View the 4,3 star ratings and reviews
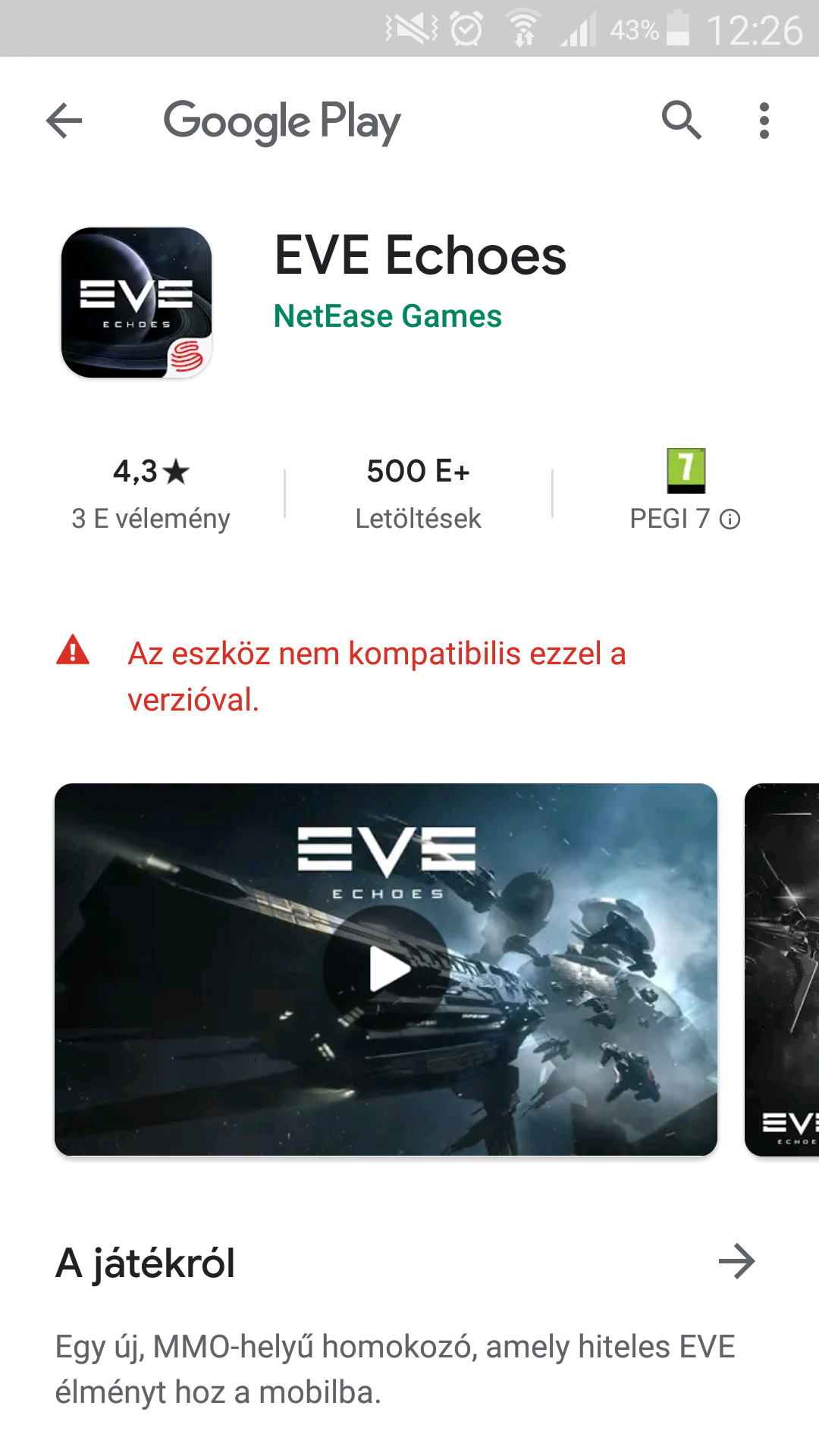Image resolution: width=819 pixels, height=1456 pixels. pyautogui.click(x=151, y=493)
